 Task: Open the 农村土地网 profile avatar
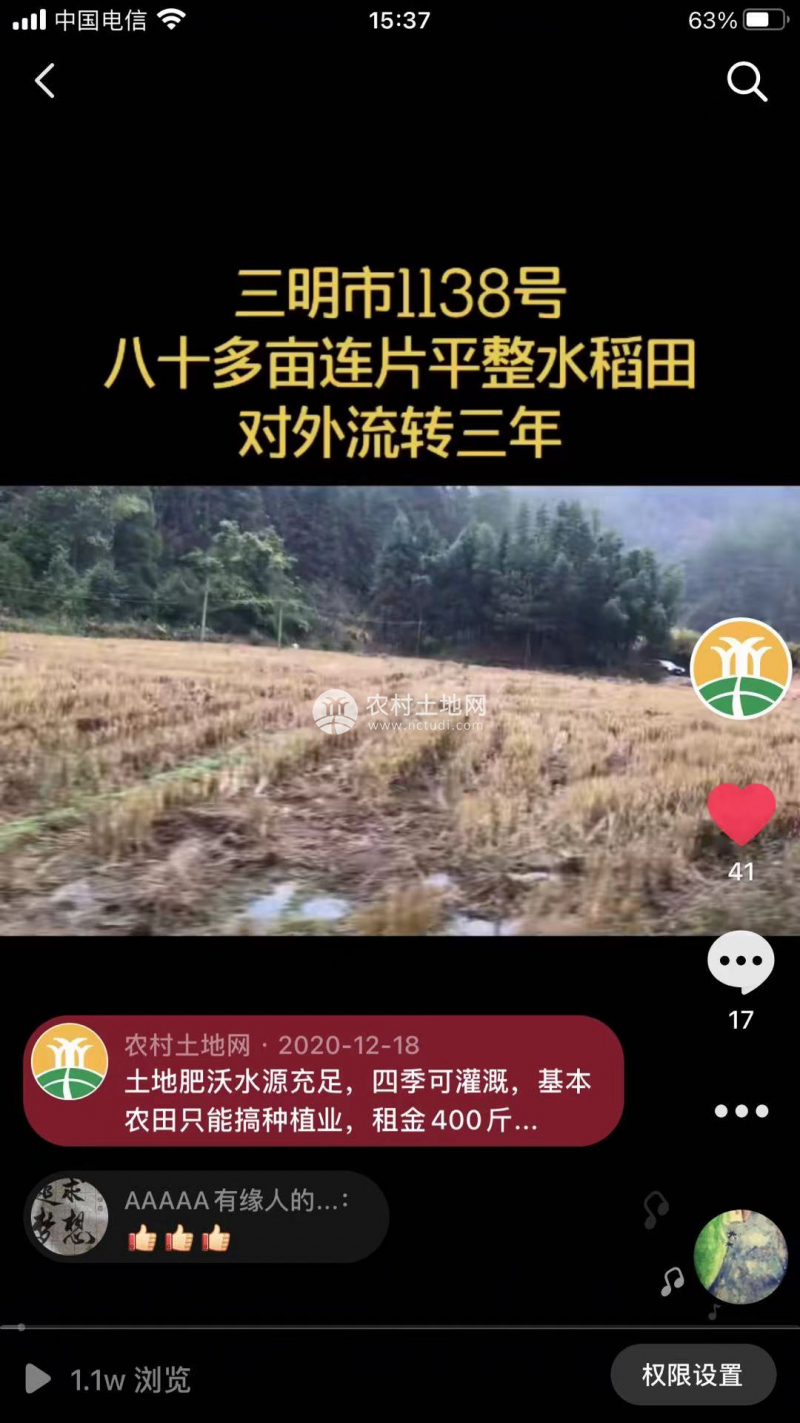(740, 668)
